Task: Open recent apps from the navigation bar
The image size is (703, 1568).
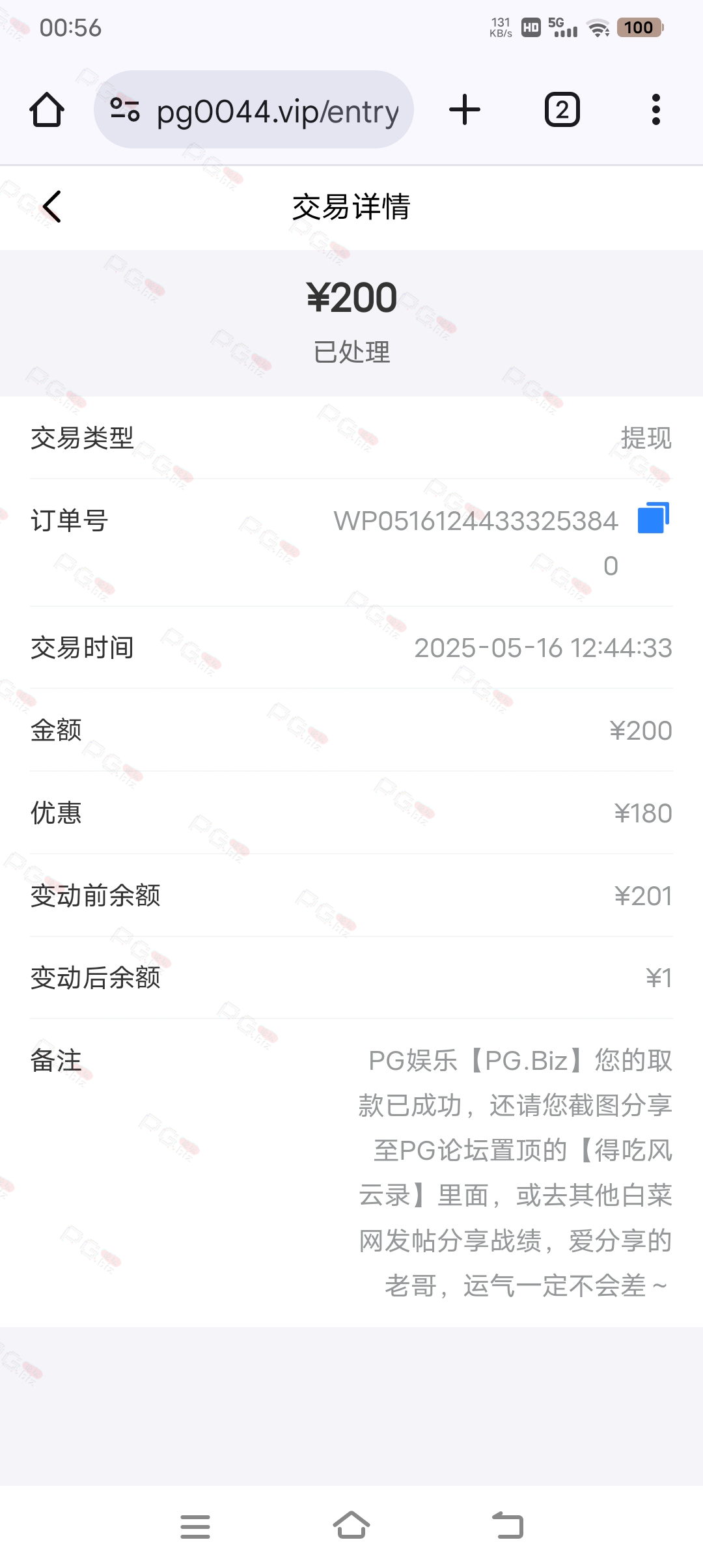Action: (x=195, y=1526)
